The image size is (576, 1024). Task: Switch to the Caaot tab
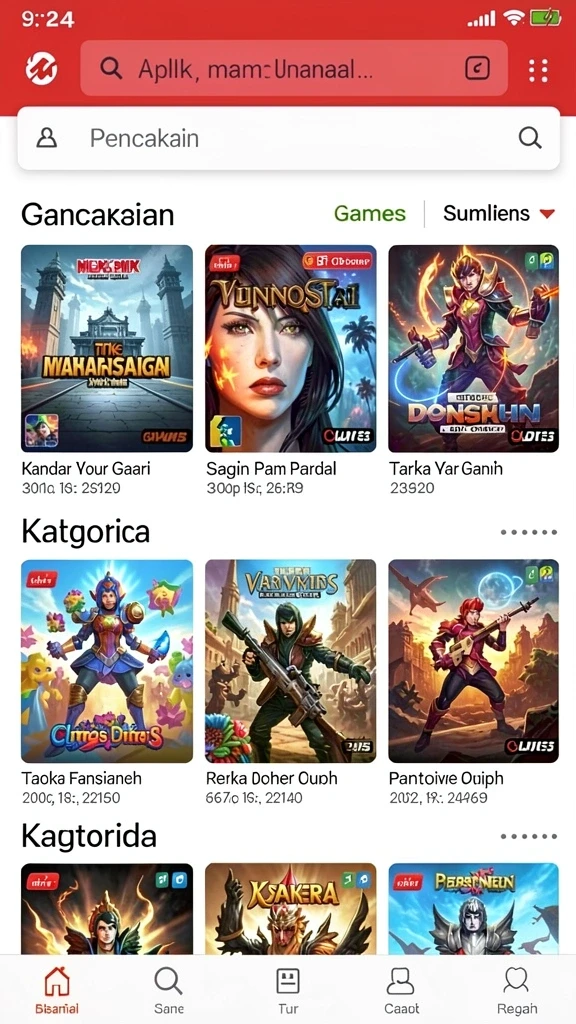[402, 991]
